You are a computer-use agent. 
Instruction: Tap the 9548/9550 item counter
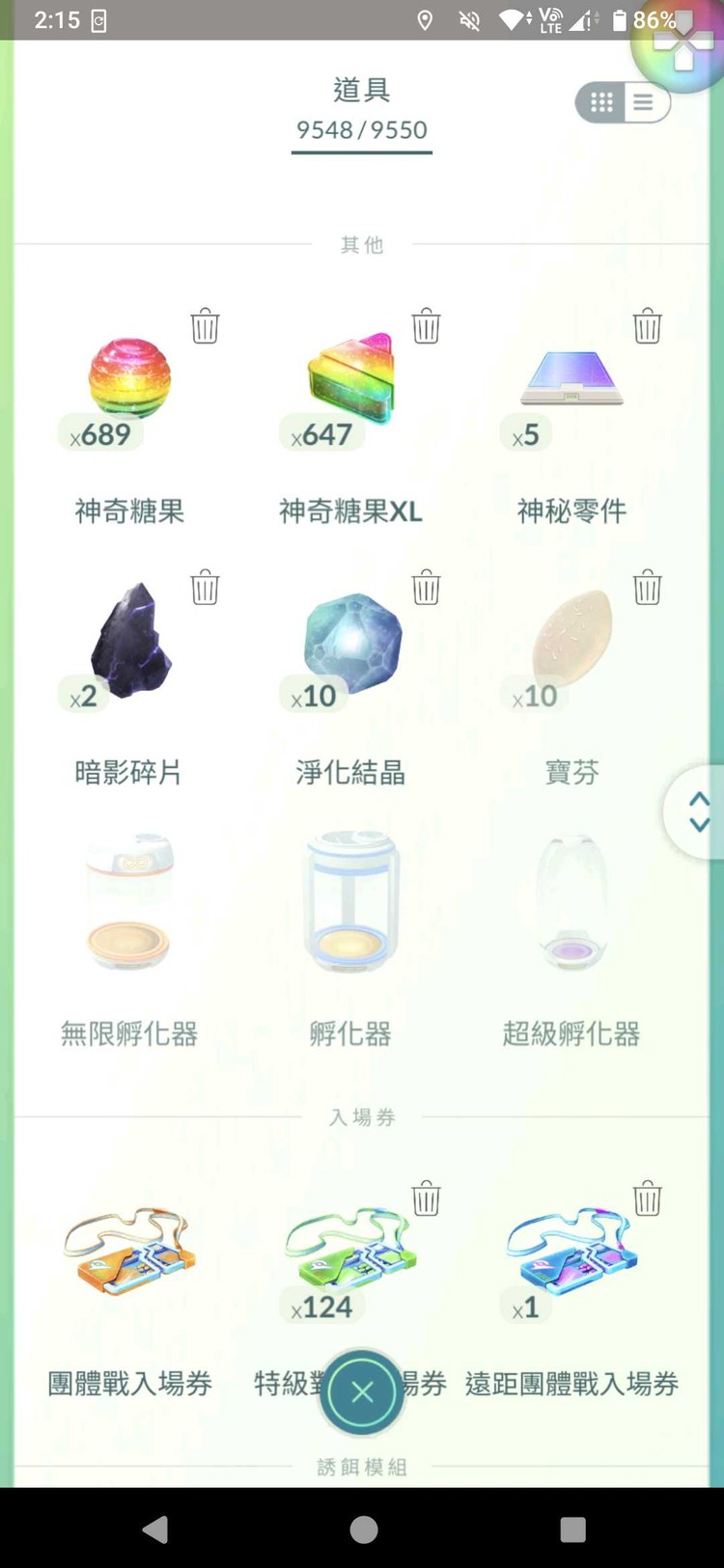(361, 130)
